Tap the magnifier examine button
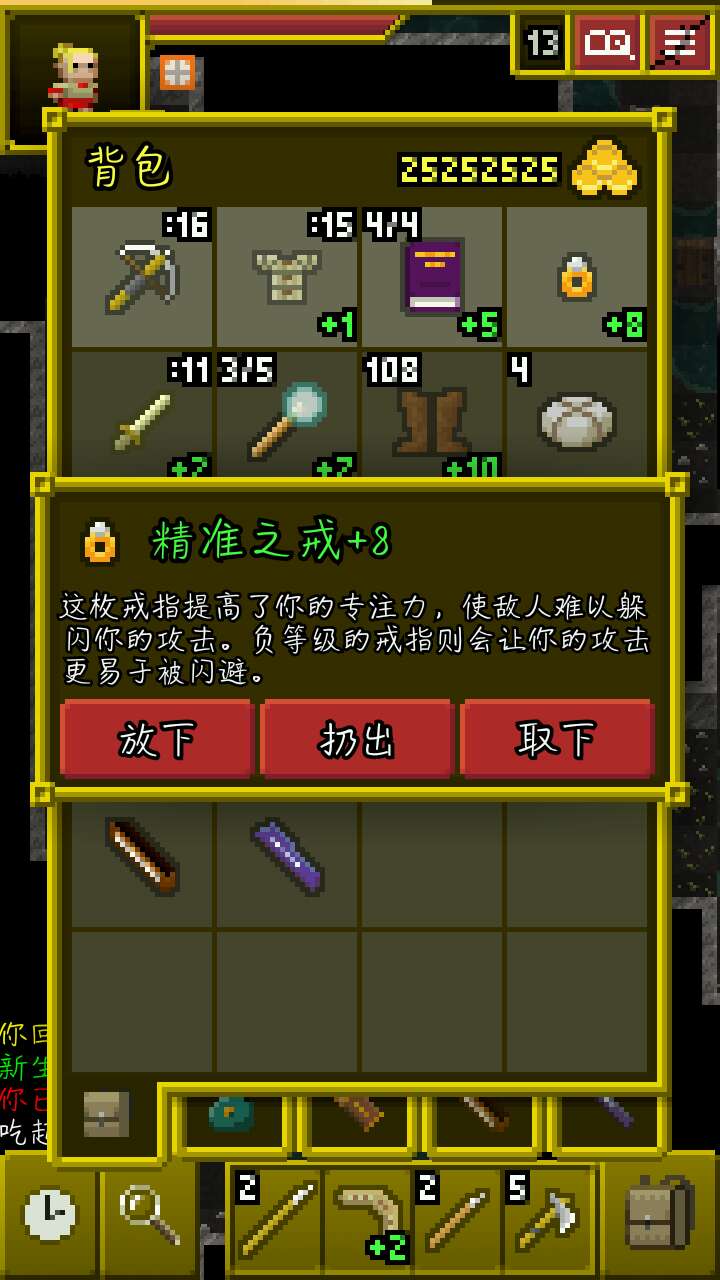Screen dimensions: 720x1280 coord(150,1214)
